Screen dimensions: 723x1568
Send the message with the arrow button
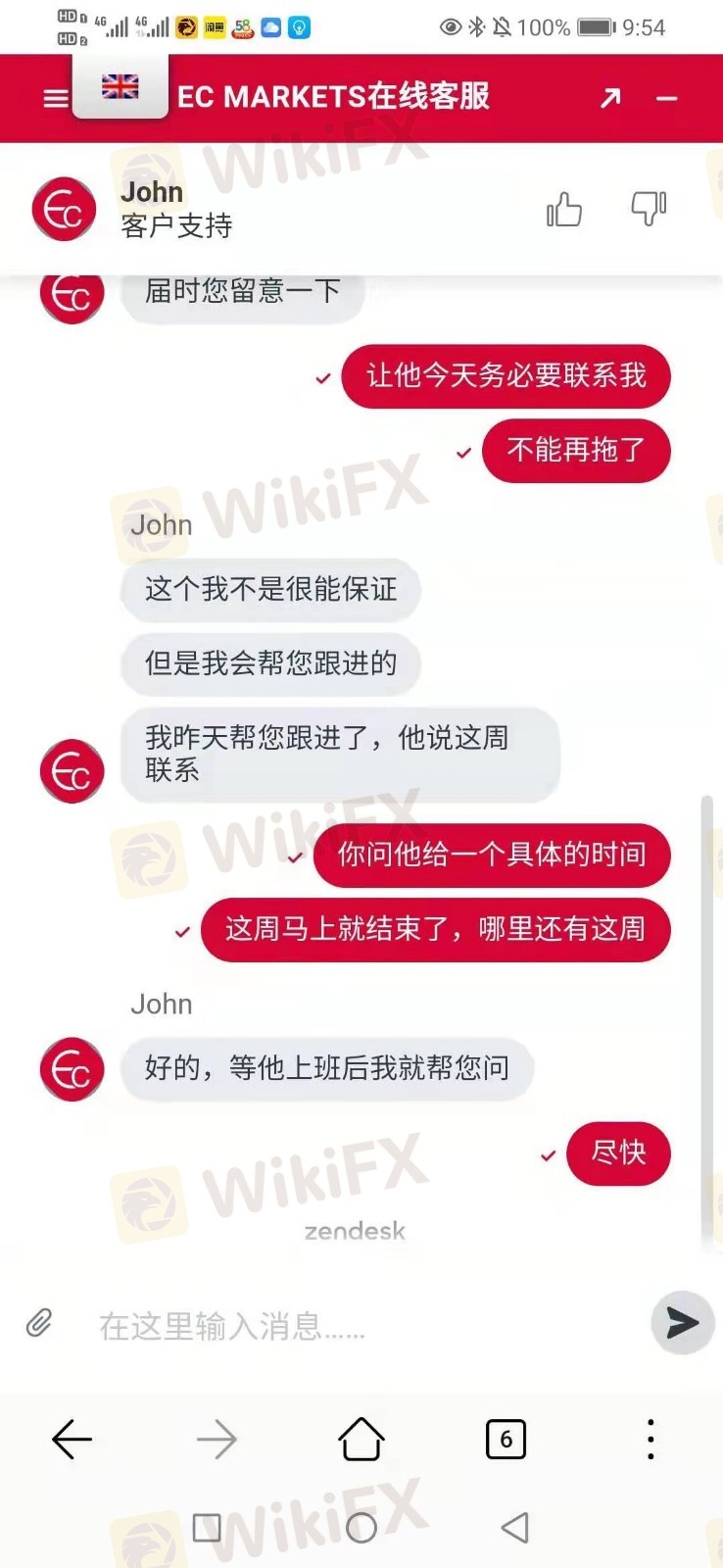[682, 1323]
